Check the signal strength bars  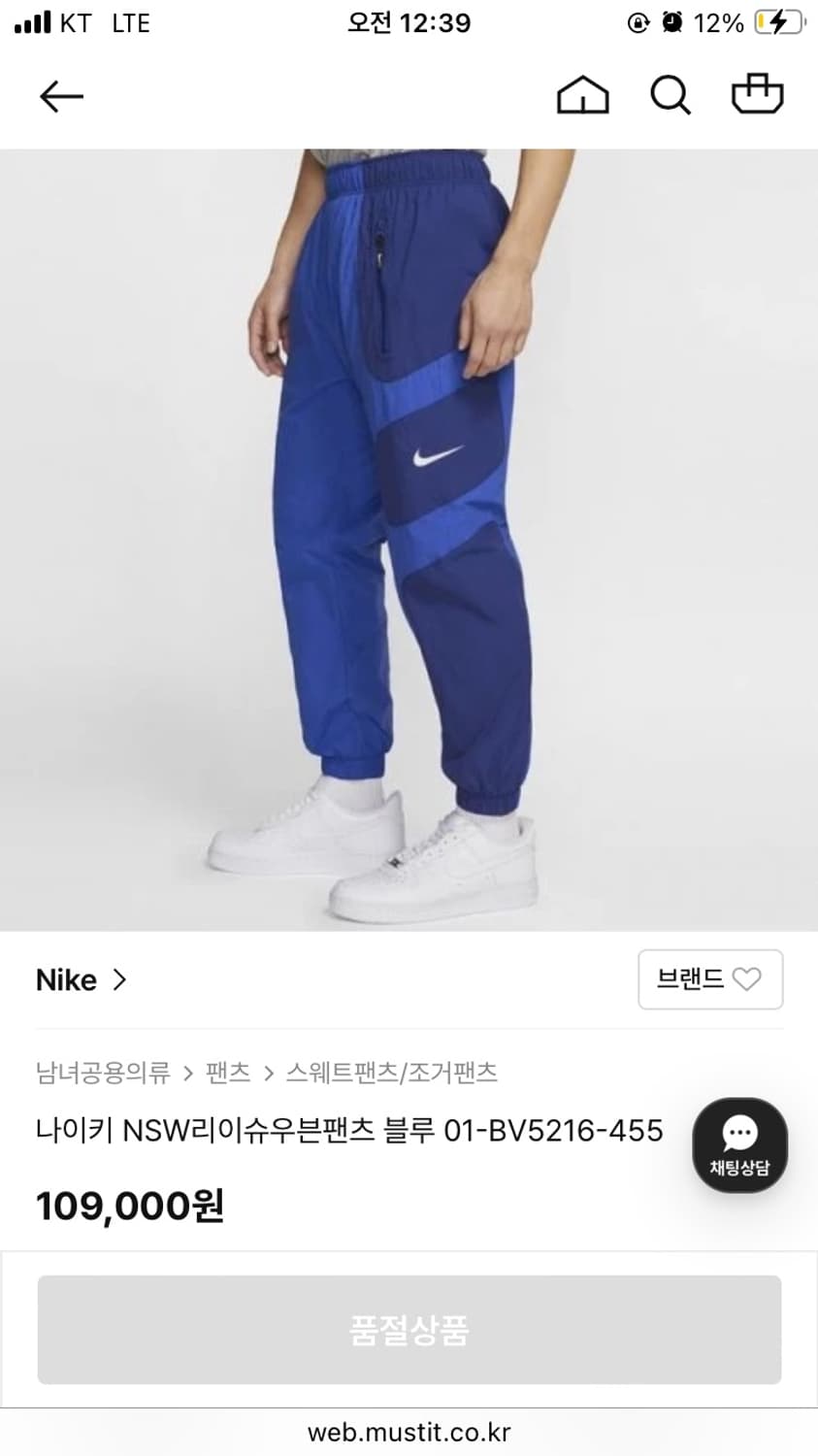tap(32, 21)
